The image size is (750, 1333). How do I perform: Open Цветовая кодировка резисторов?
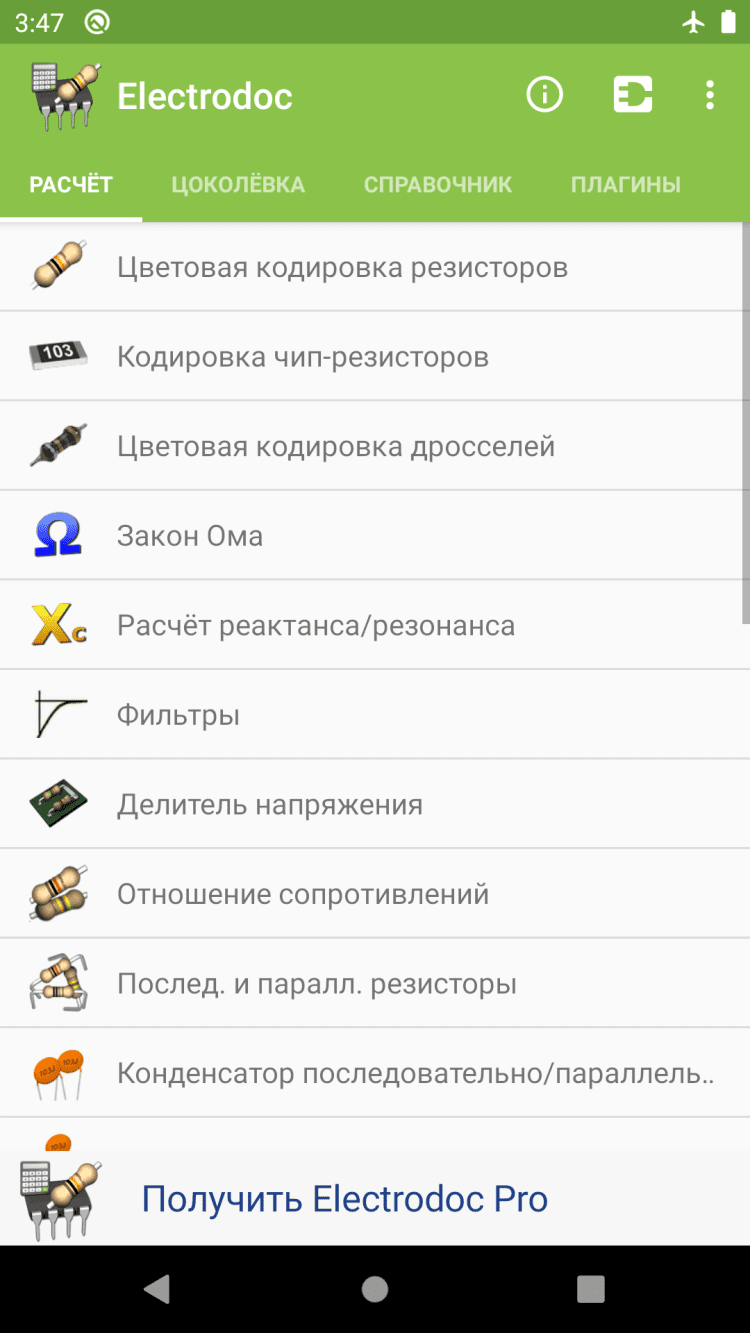pos(342,267)
